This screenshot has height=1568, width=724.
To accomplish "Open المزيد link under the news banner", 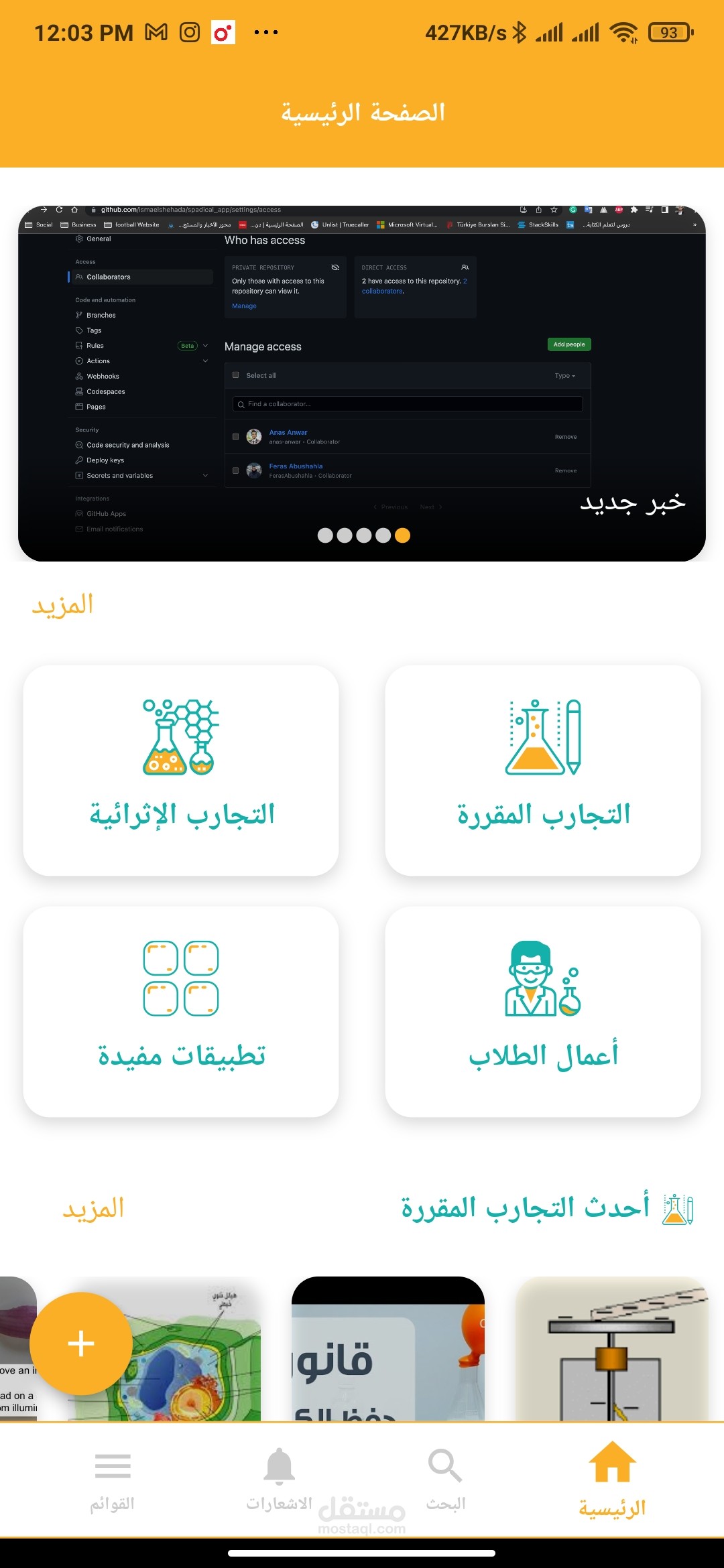I will point(62,604).
